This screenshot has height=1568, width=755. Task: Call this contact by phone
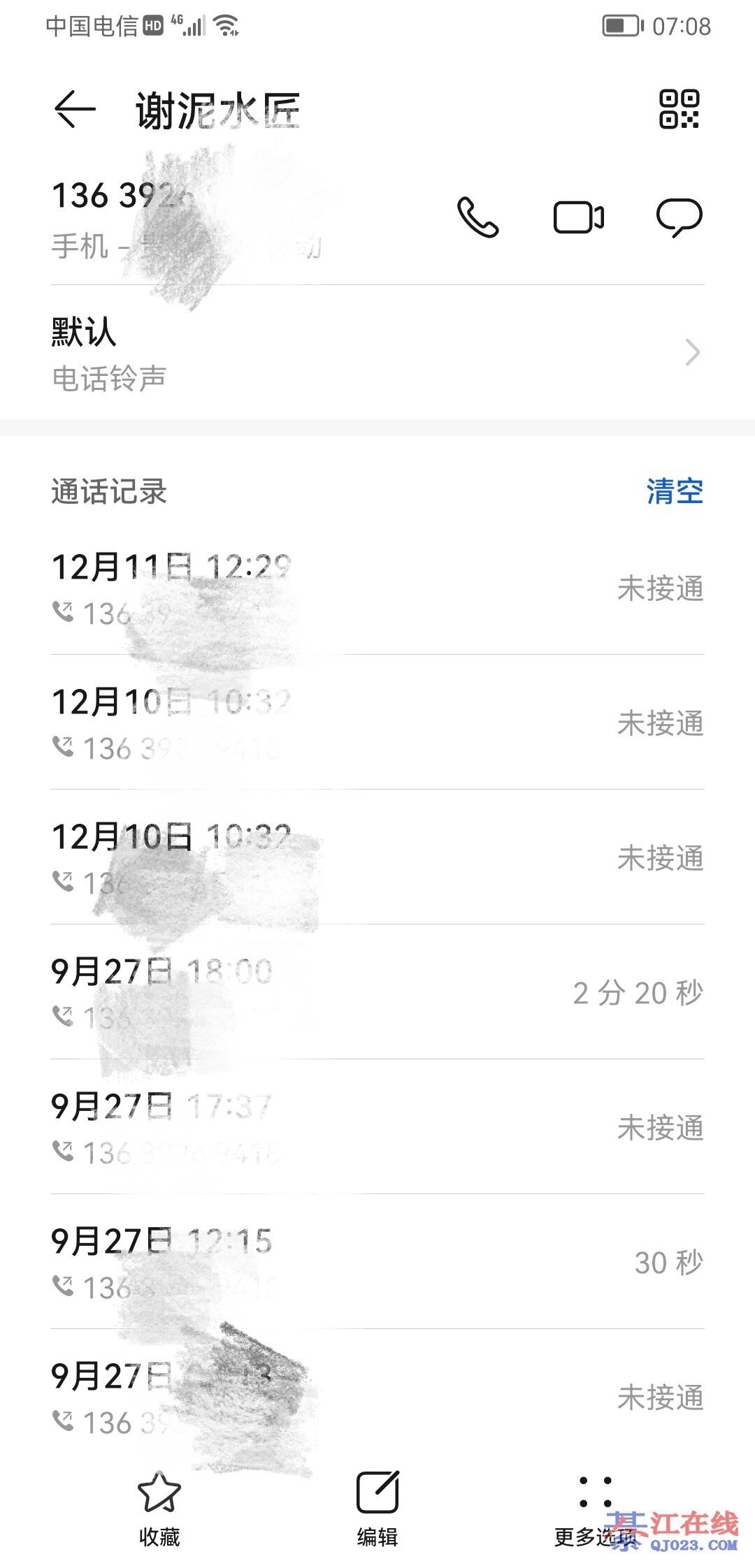(x=478, y=217)
